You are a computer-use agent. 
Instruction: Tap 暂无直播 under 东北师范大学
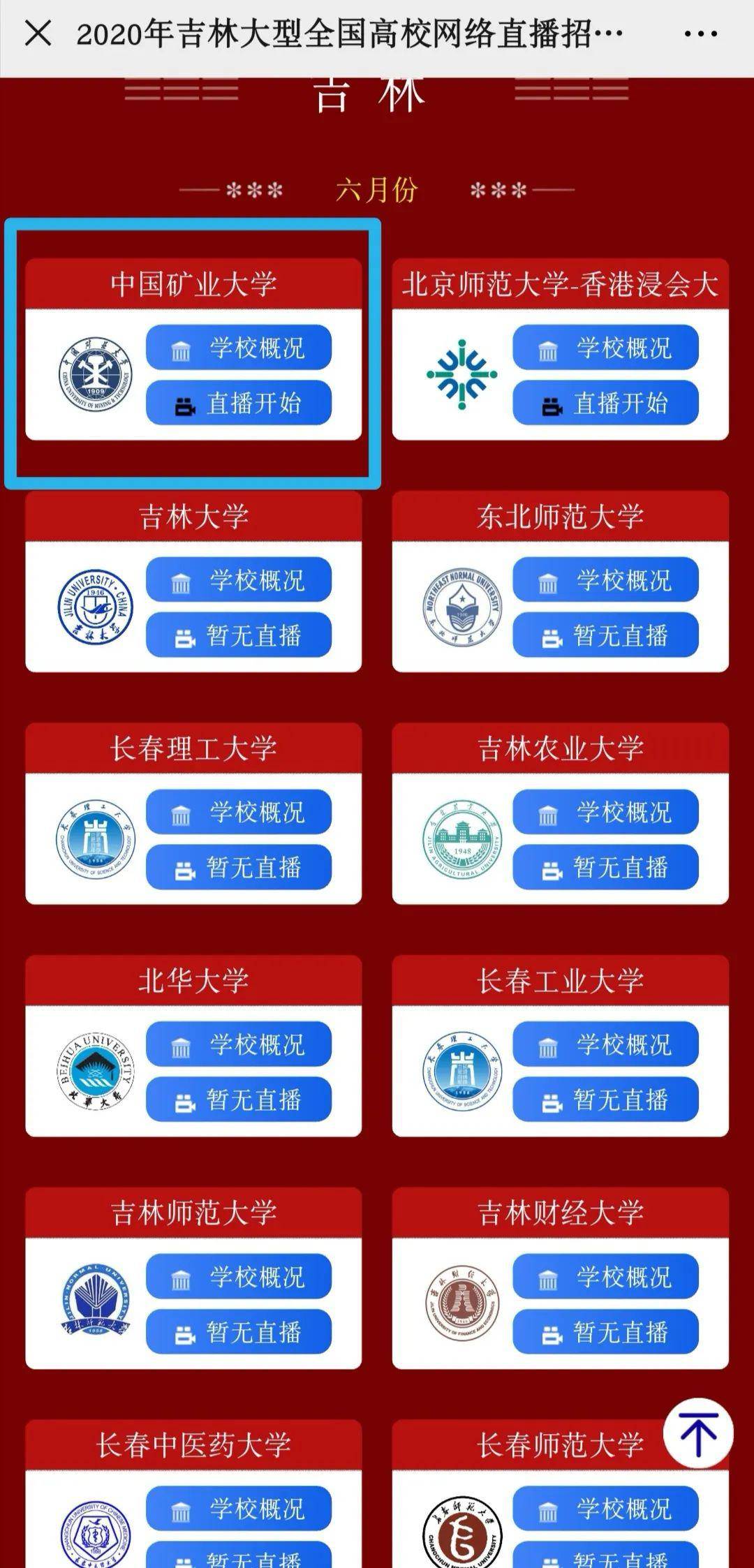(605, 635)
